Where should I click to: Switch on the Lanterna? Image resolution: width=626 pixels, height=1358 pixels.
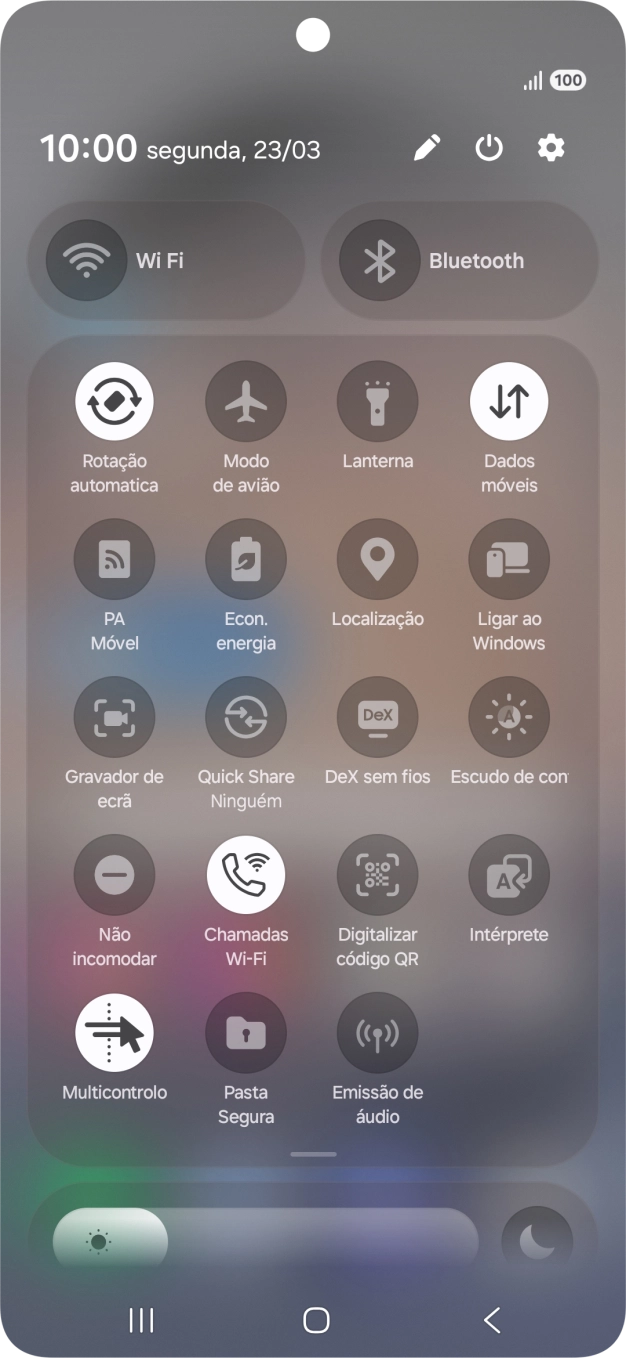377,401
